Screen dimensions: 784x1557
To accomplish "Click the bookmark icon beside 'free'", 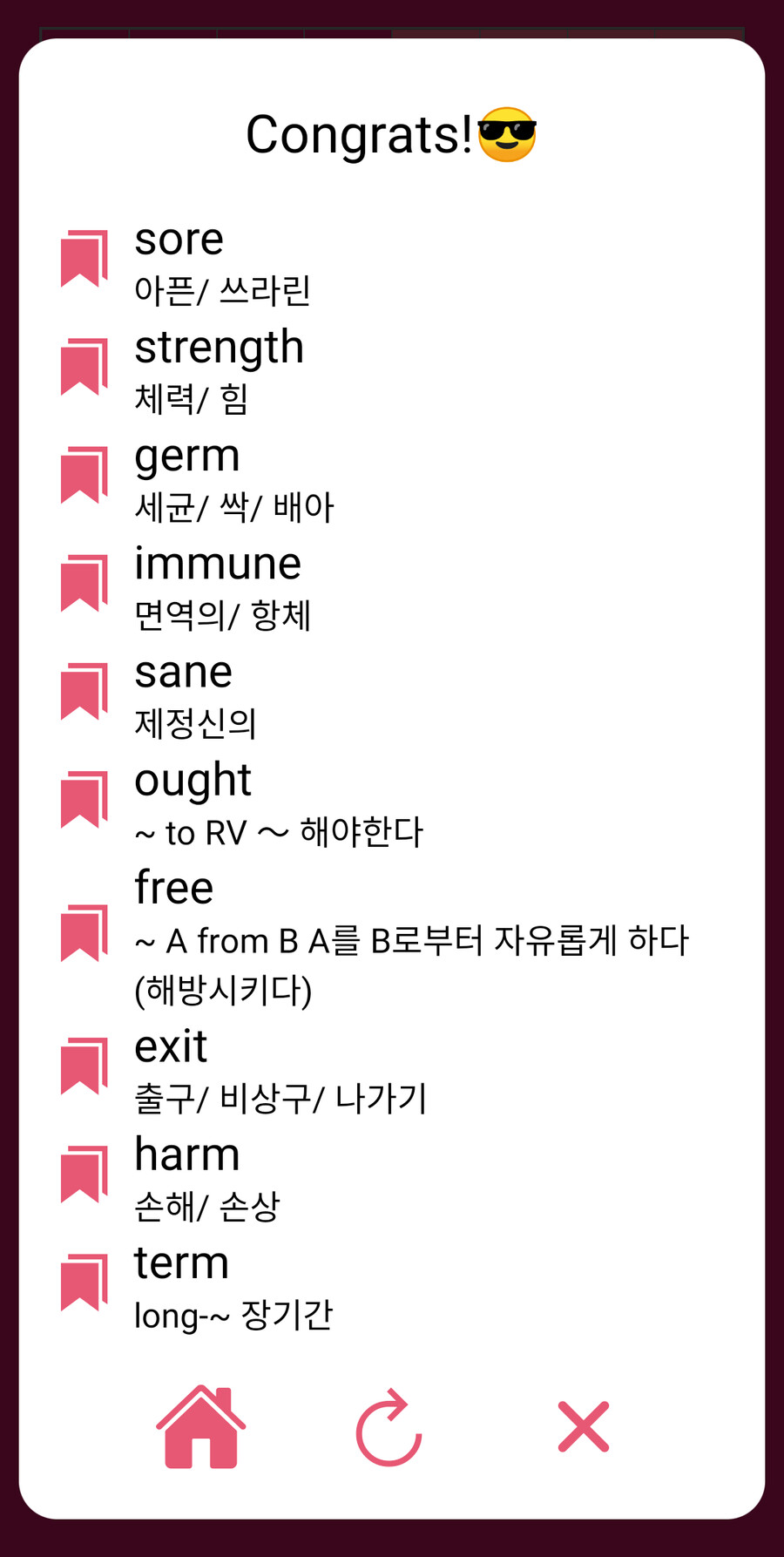I will [83, 931].
